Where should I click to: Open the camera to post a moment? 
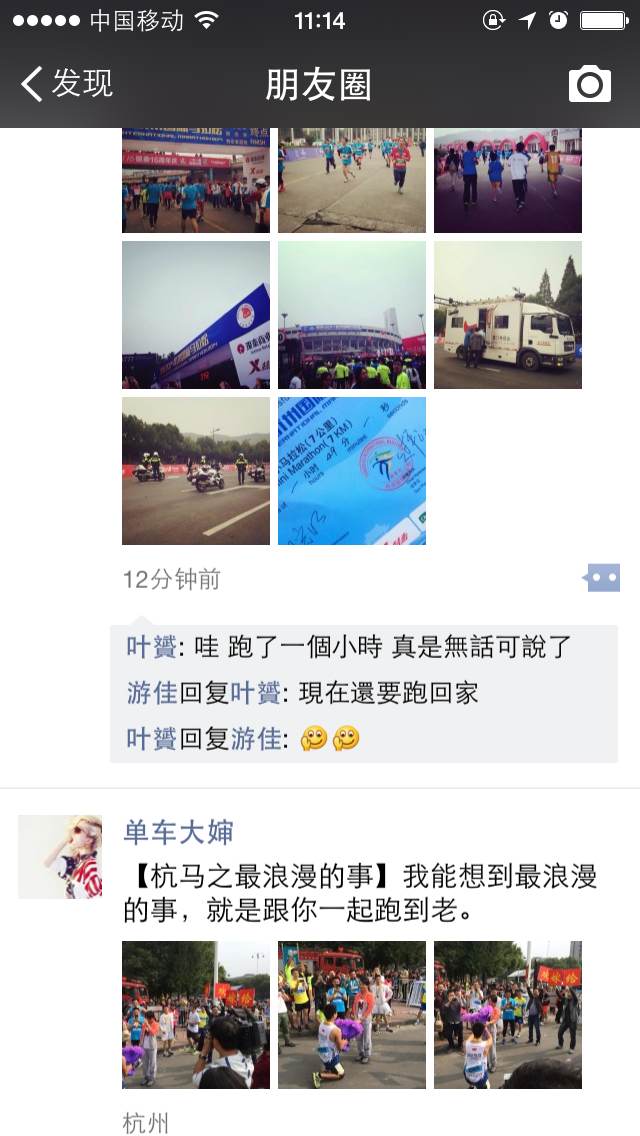tap(589, 84)
